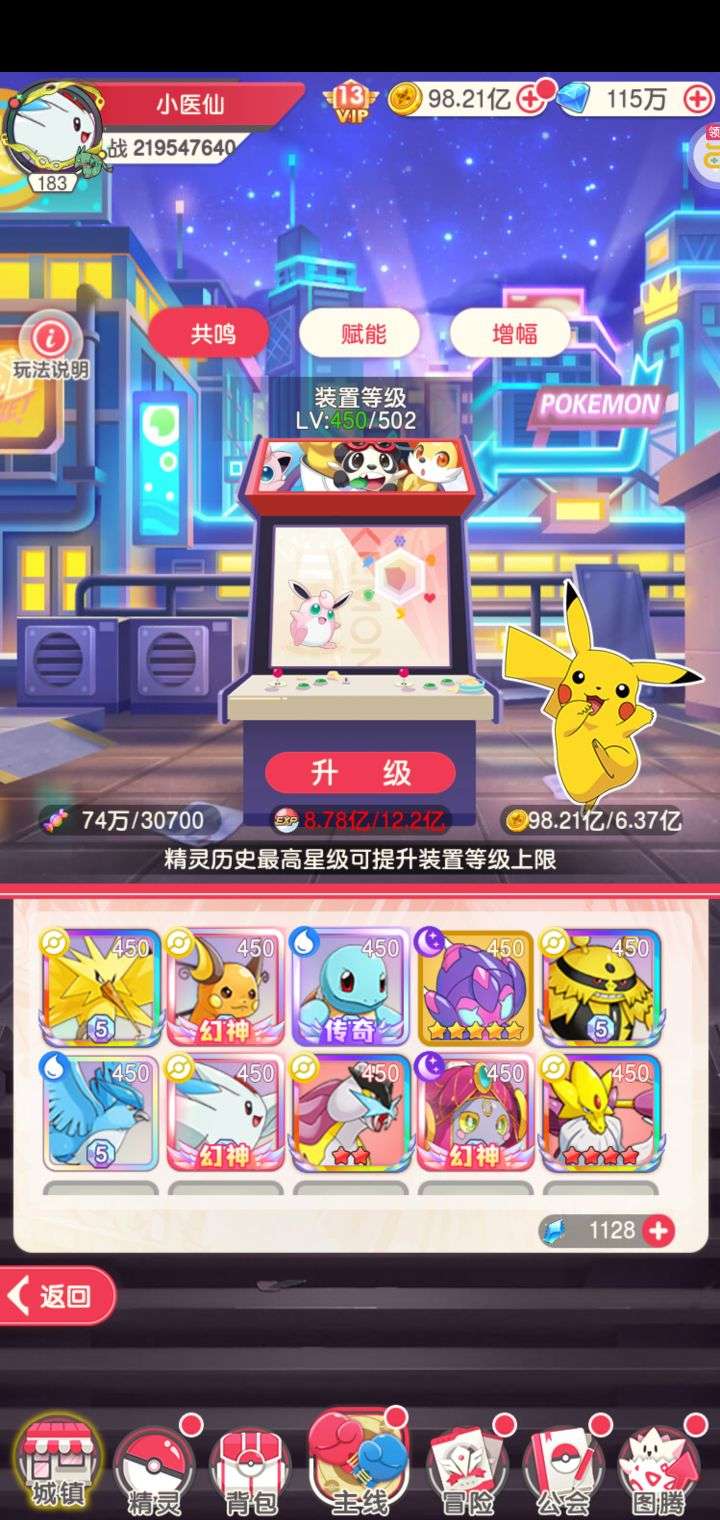Switch to the 共鸣 tab
The width and height of the screenshot is (720, 1520).
pos(212,334)
